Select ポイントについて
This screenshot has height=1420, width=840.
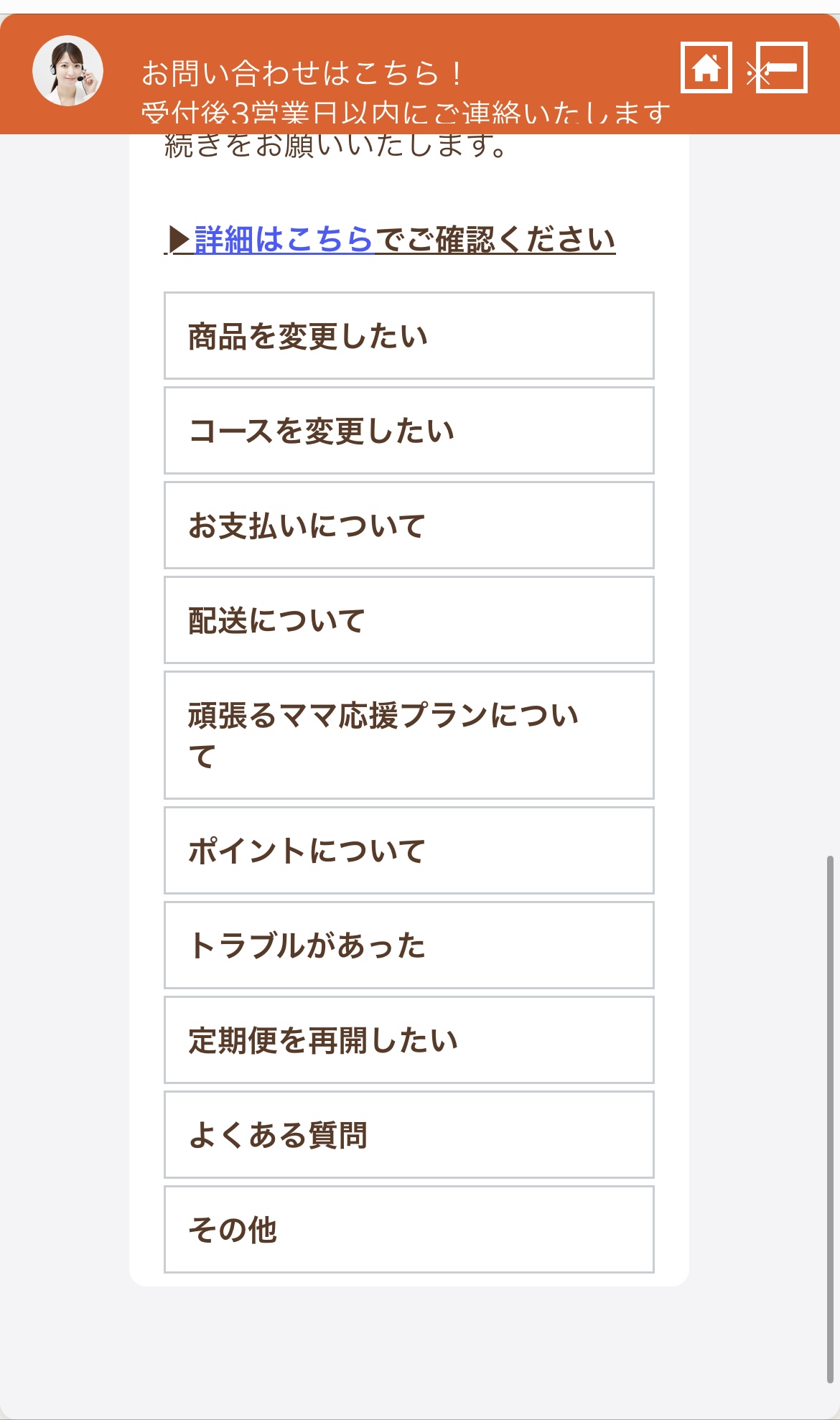click(409, 850)
